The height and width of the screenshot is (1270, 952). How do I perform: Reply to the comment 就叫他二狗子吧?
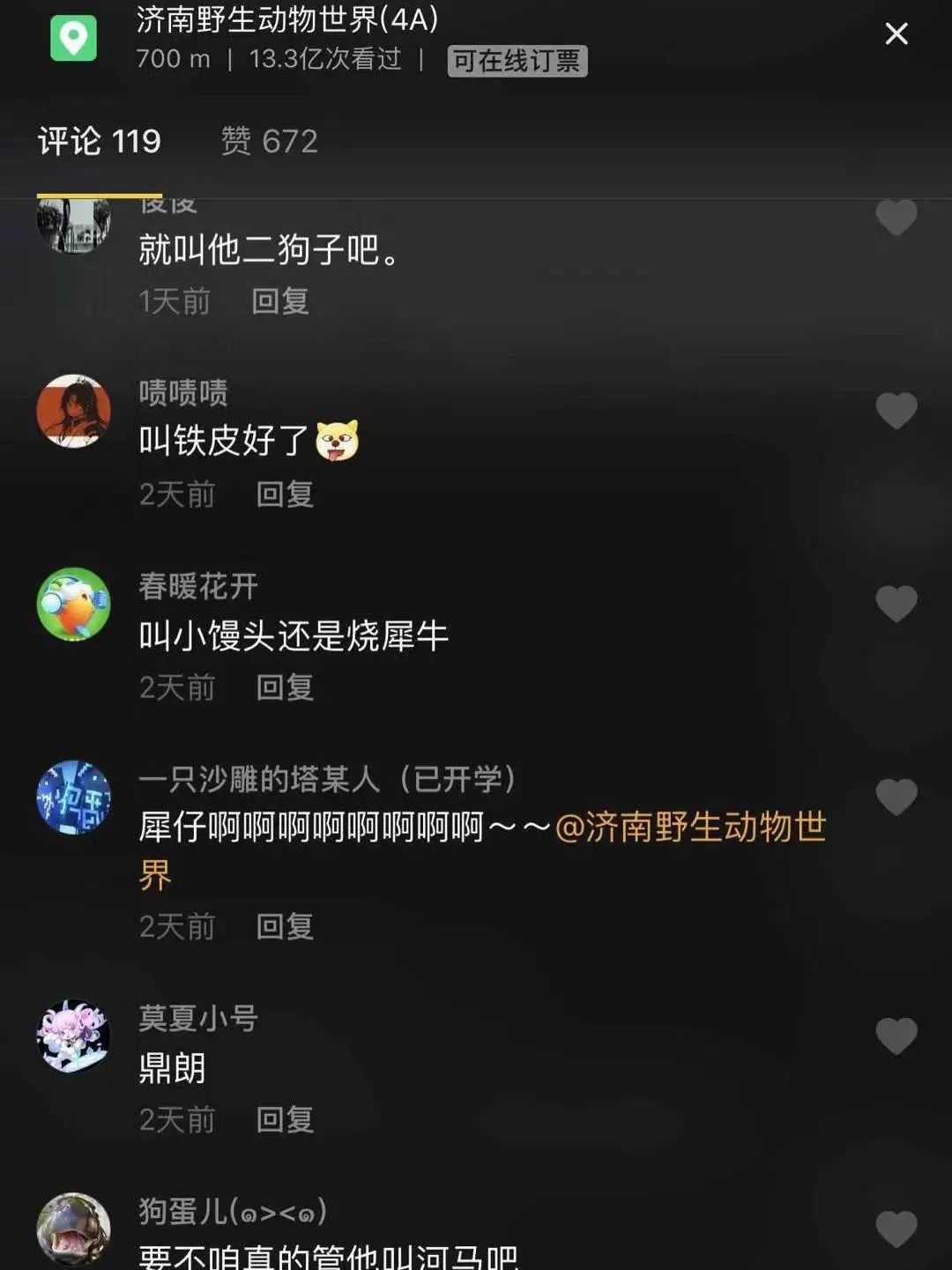point(279,301)
